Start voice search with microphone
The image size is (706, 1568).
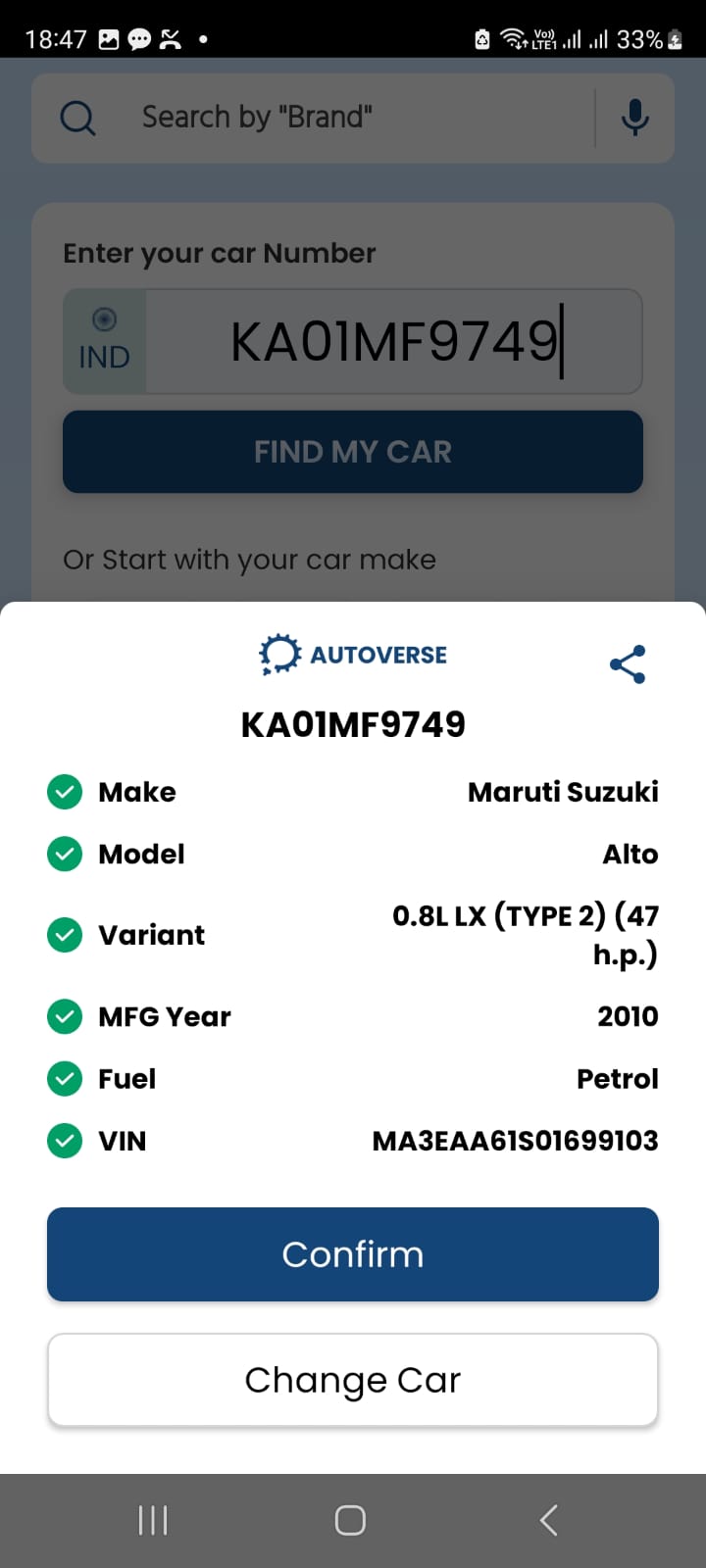[x=635, y=118]
